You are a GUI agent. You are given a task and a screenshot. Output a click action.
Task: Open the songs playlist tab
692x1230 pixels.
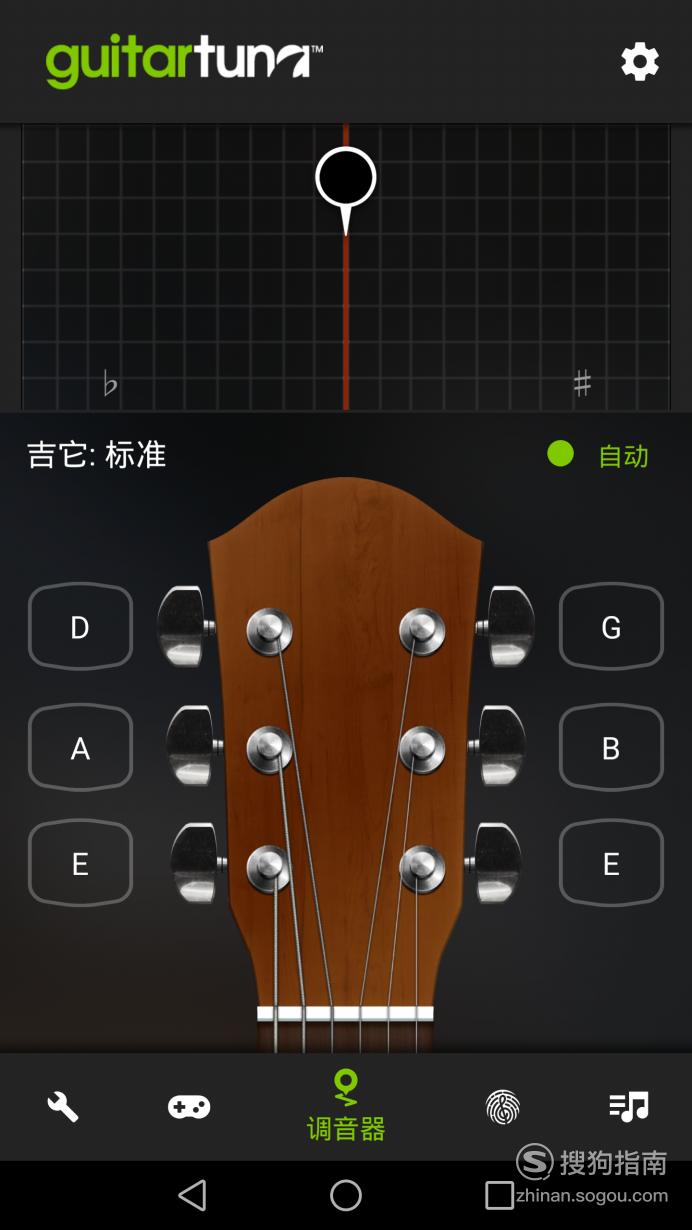629,1106
